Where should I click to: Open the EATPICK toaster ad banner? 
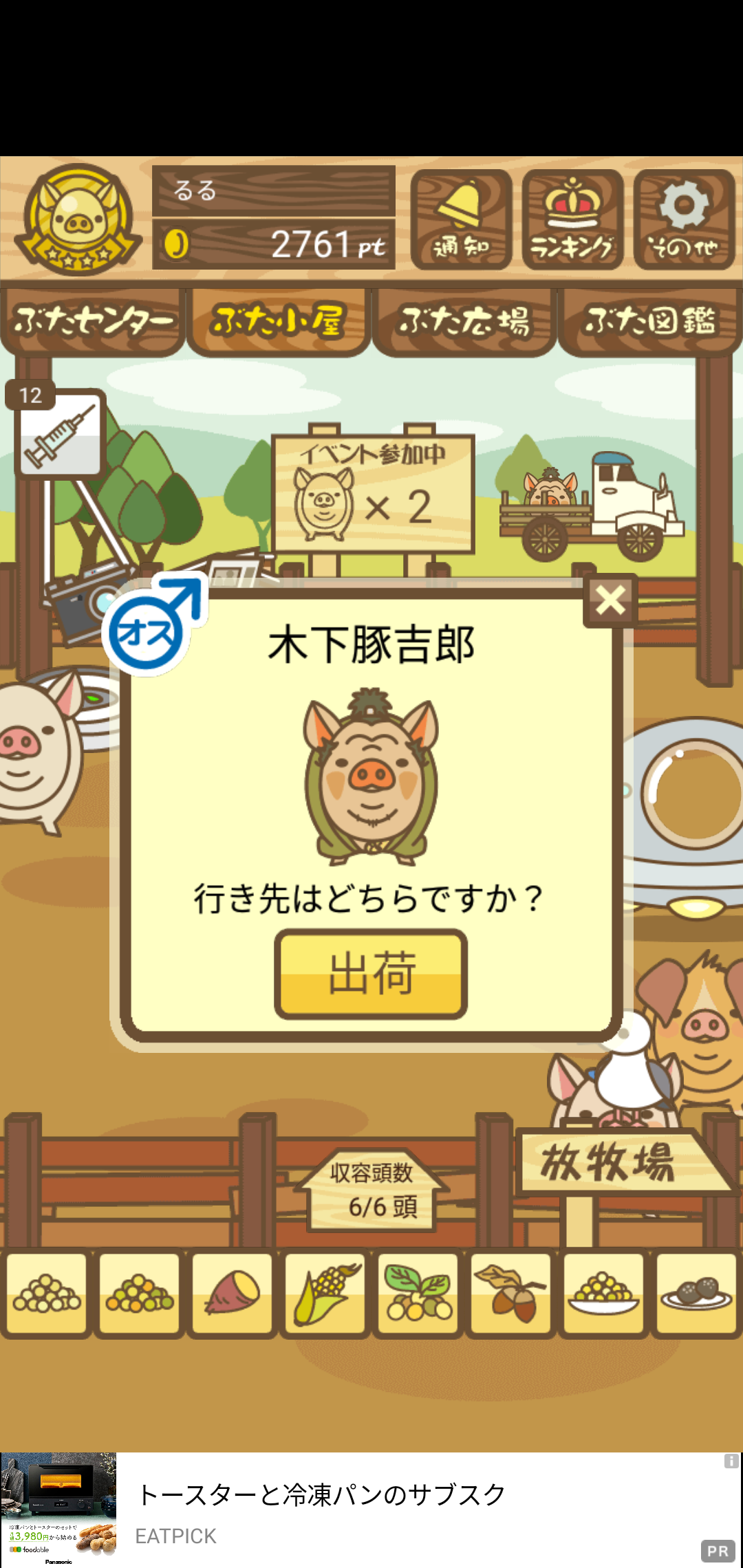coord(371,1510)
